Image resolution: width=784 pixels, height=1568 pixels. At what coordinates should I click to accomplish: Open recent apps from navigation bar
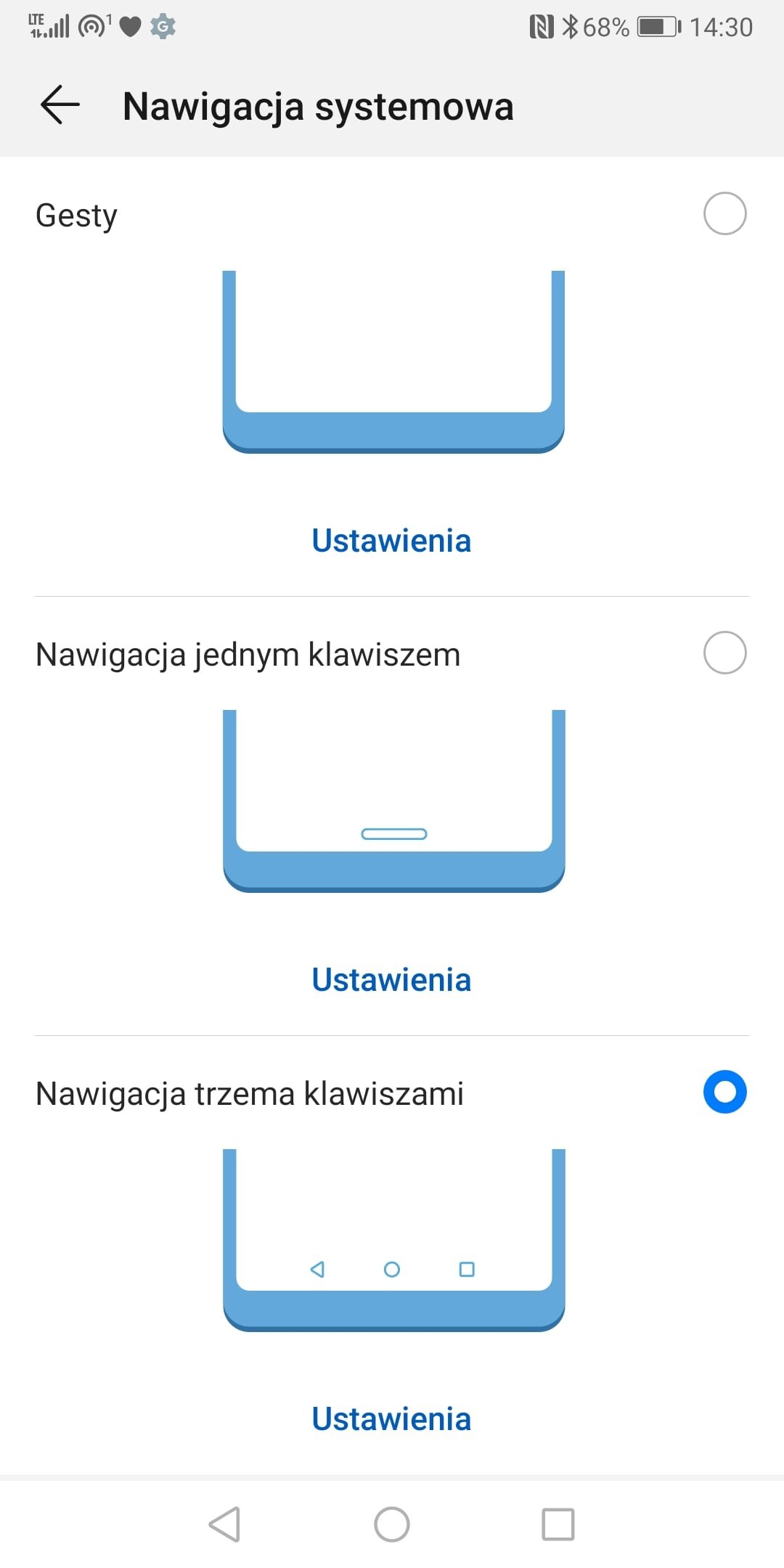[558, 1524]
